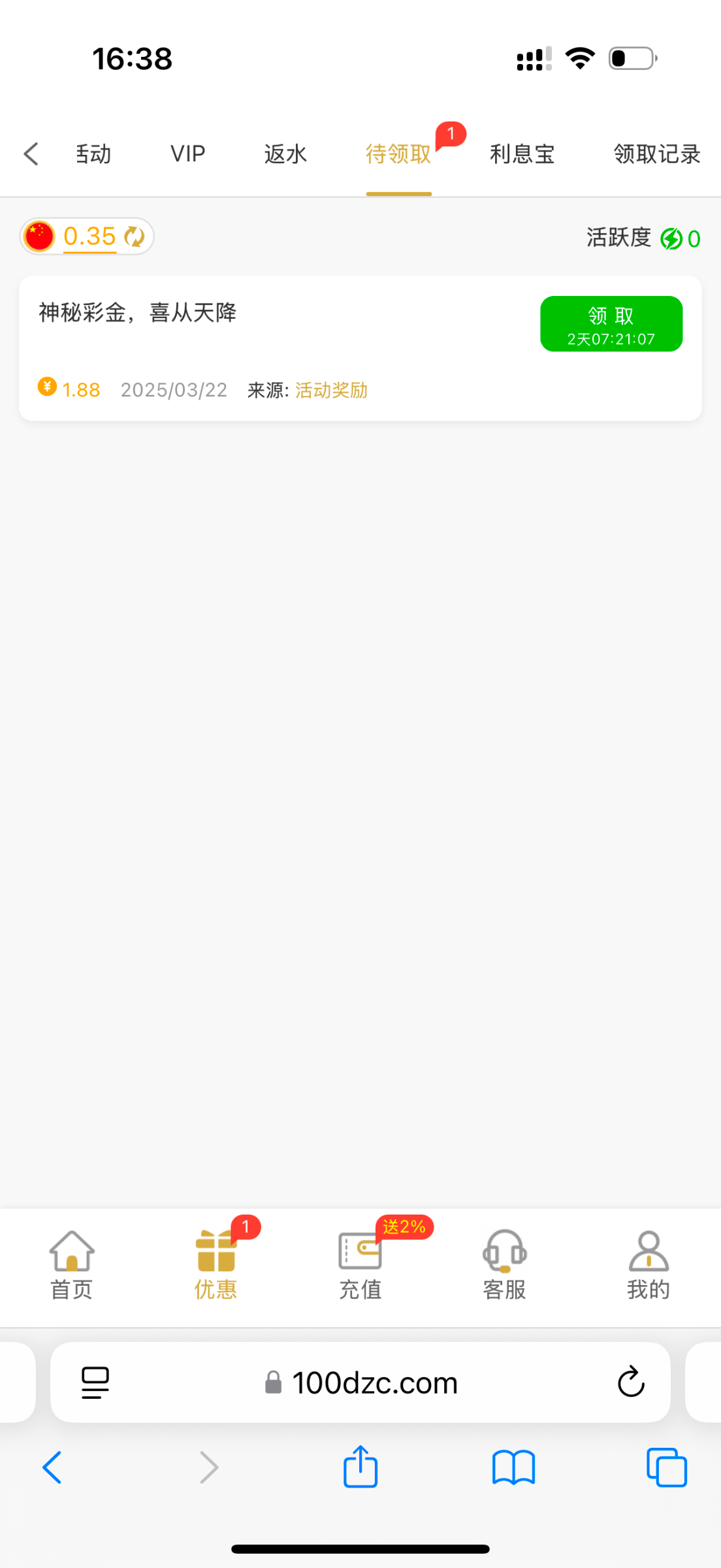Go to 首页 in the bottom navigation

coord(72,1266)
